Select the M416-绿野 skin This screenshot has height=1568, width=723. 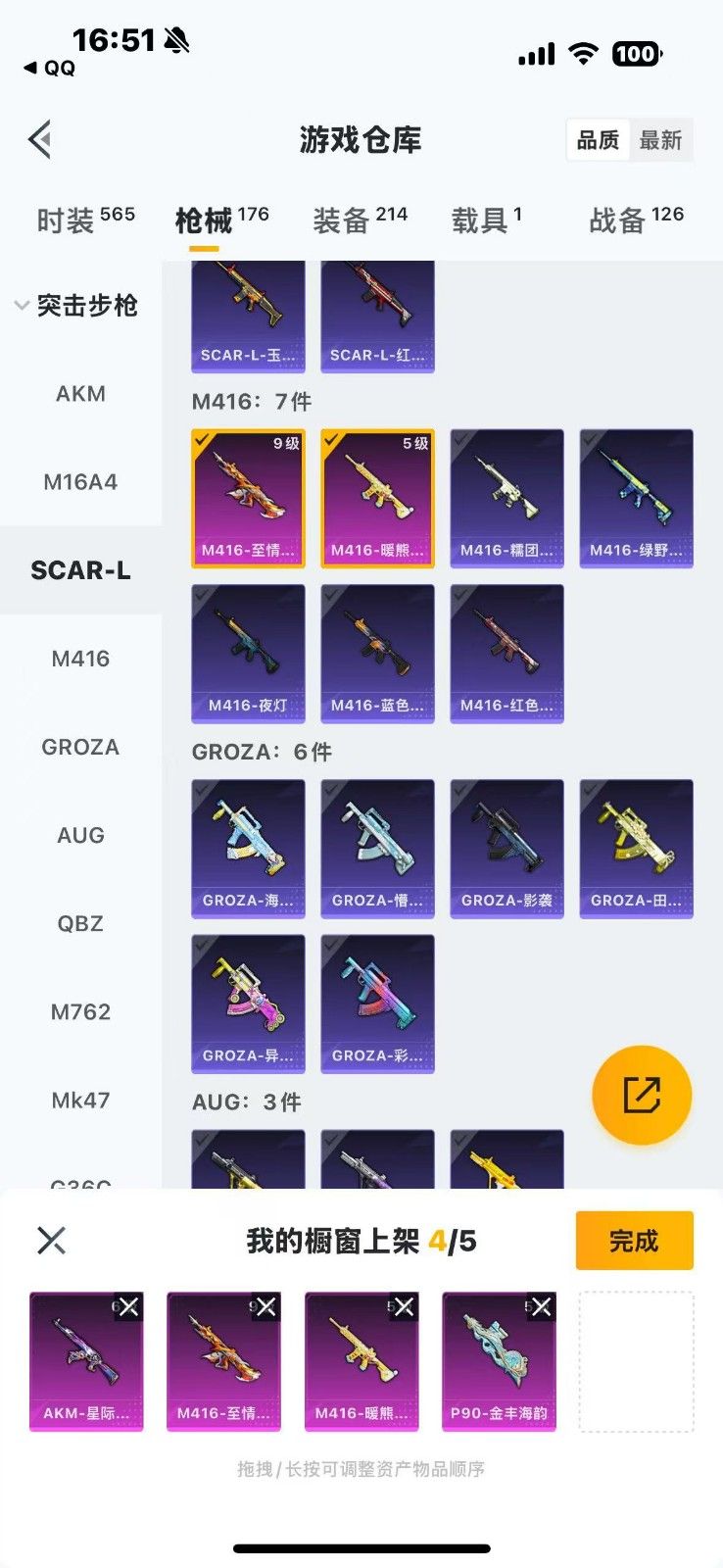[x=636, y=499]
